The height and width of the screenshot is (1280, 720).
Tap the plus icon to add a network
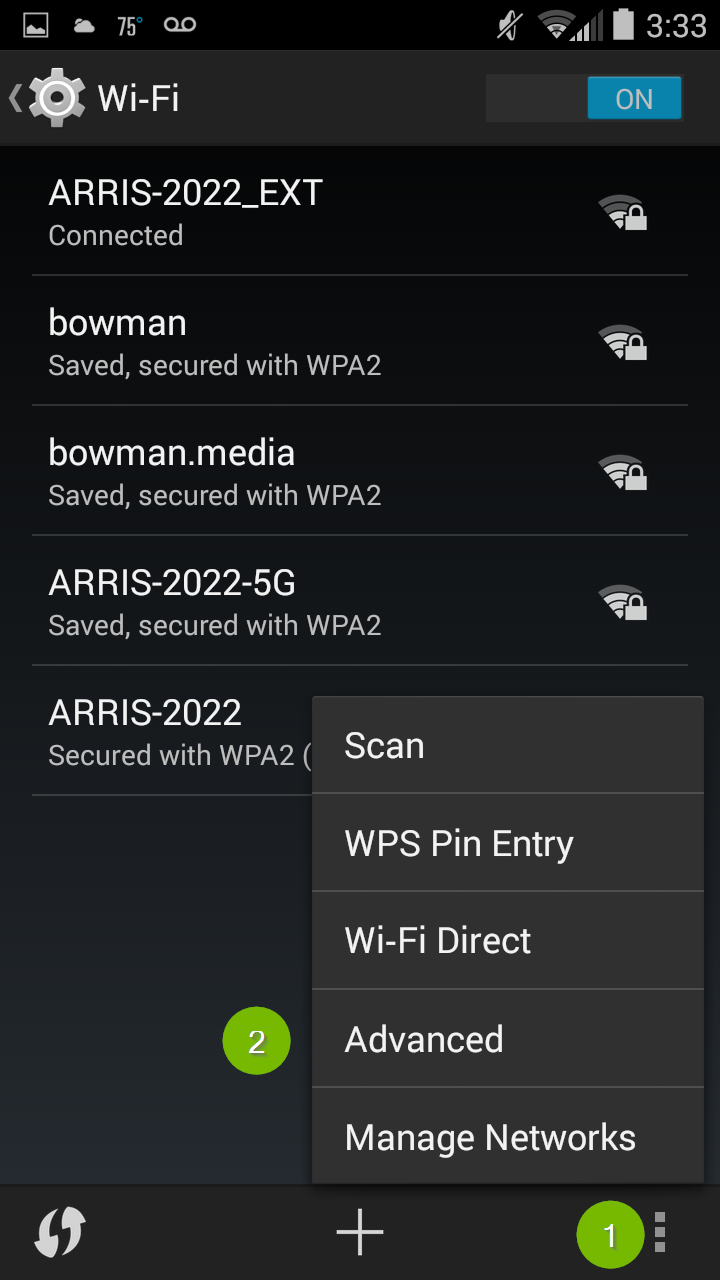coord(359,1232)
